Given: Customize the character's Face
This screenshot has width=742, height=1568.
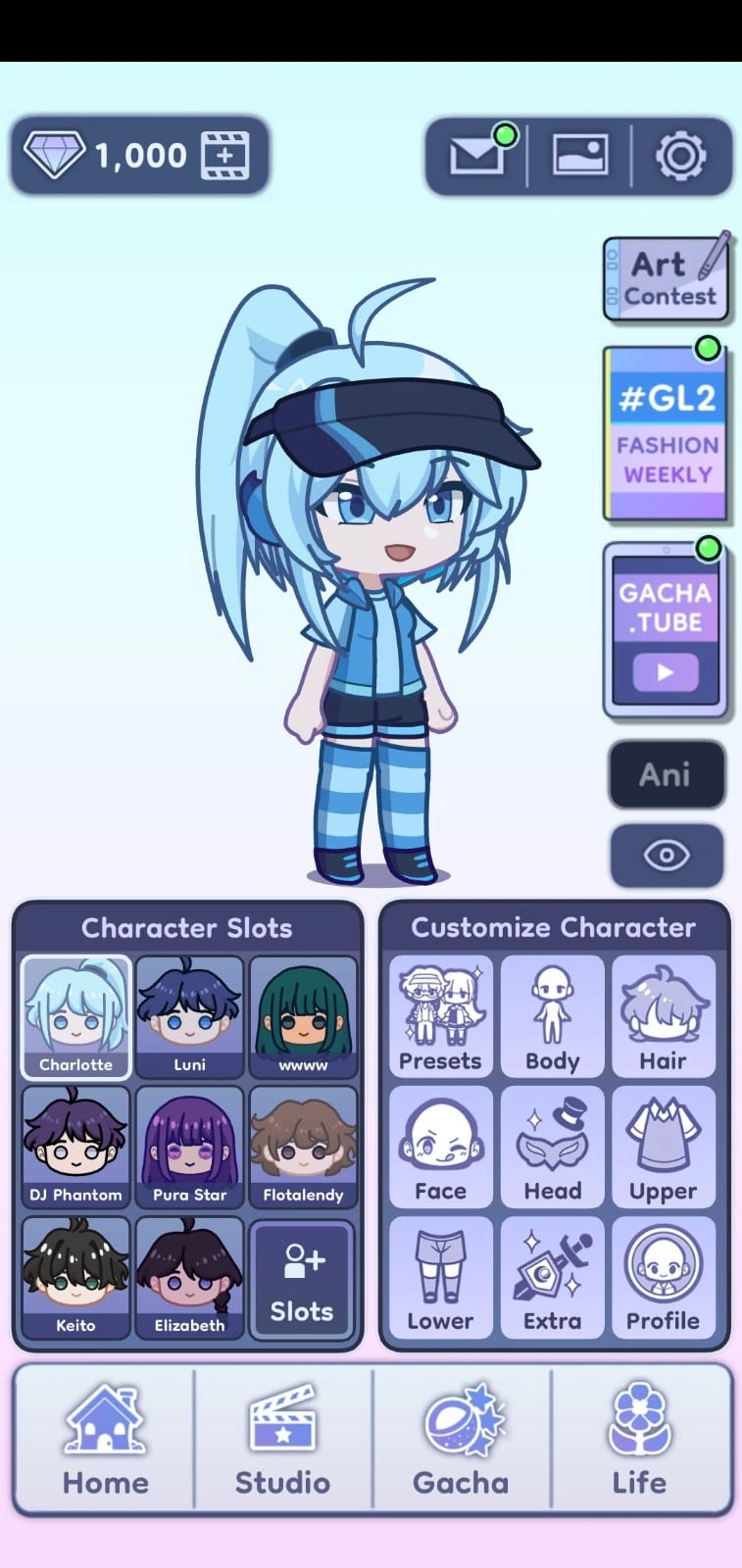Looking at the screenshot, I should pyautogui.click(x=440, y=1147).
